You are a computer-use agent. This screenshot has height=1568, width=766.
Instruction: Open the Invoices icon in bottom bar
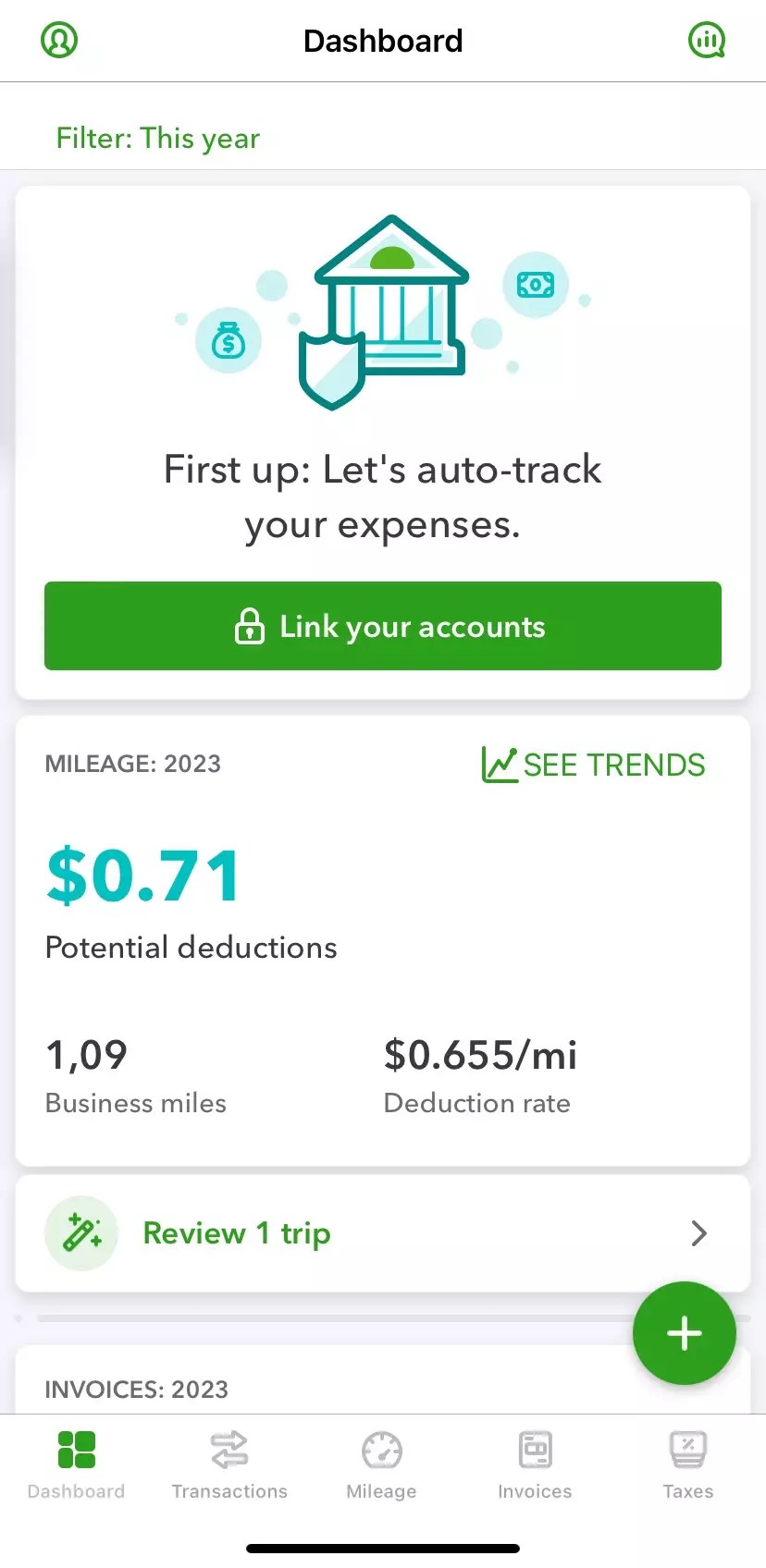tap(535, 1448)
